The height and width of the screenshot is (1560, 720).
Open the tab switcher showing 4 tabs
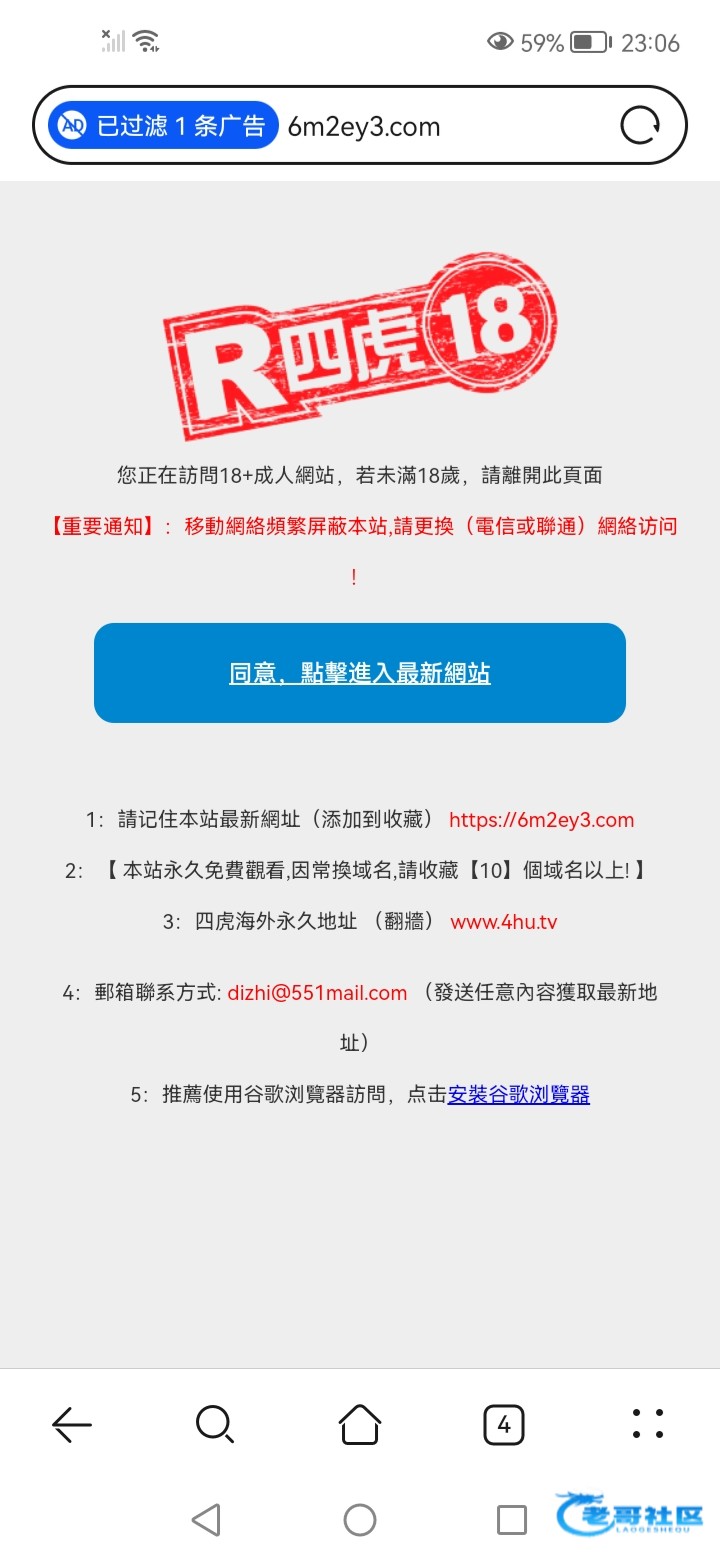point(504,1424)
